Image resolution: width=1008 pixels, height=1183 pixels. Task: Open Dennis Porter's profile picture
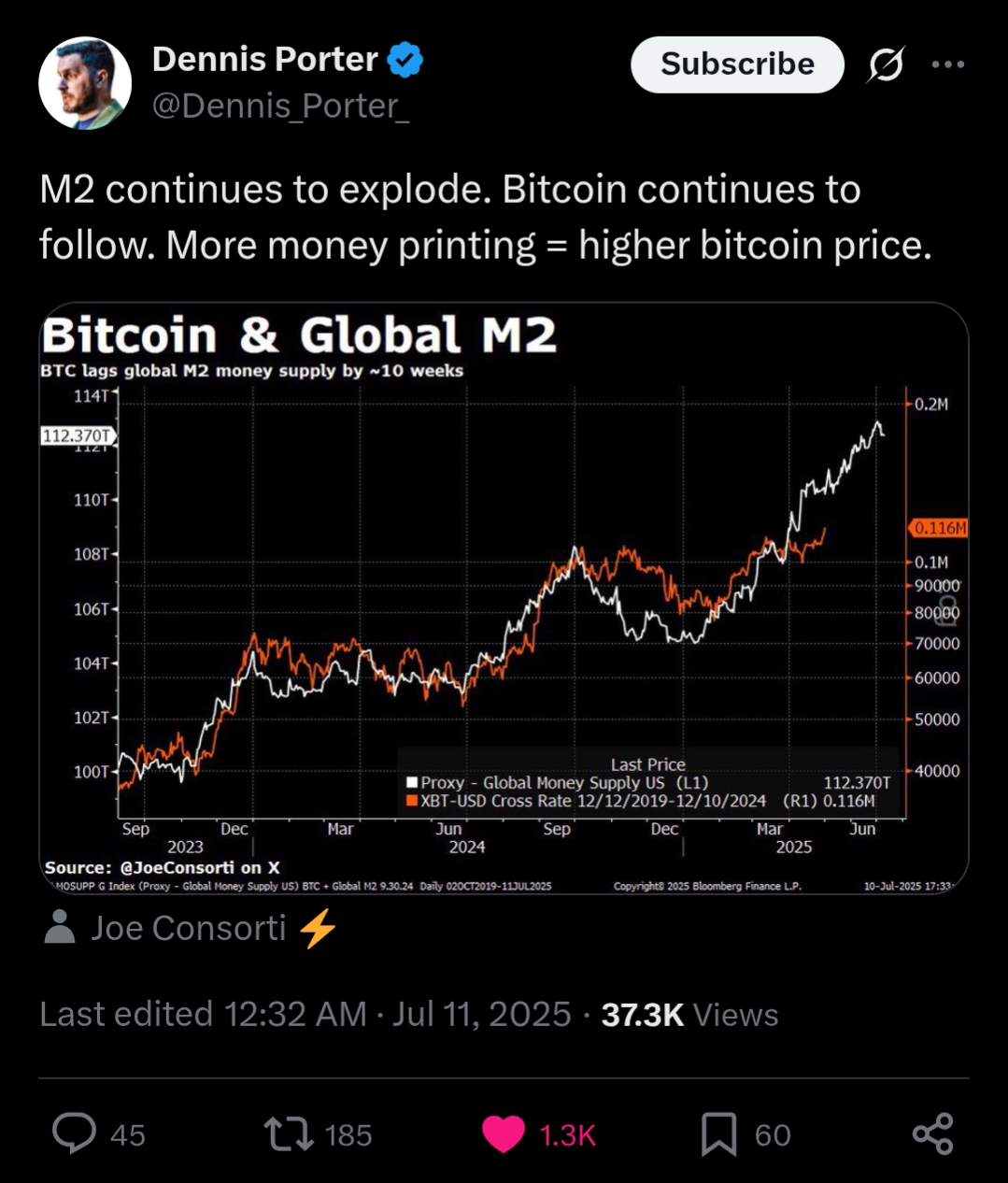click(85, 83)
